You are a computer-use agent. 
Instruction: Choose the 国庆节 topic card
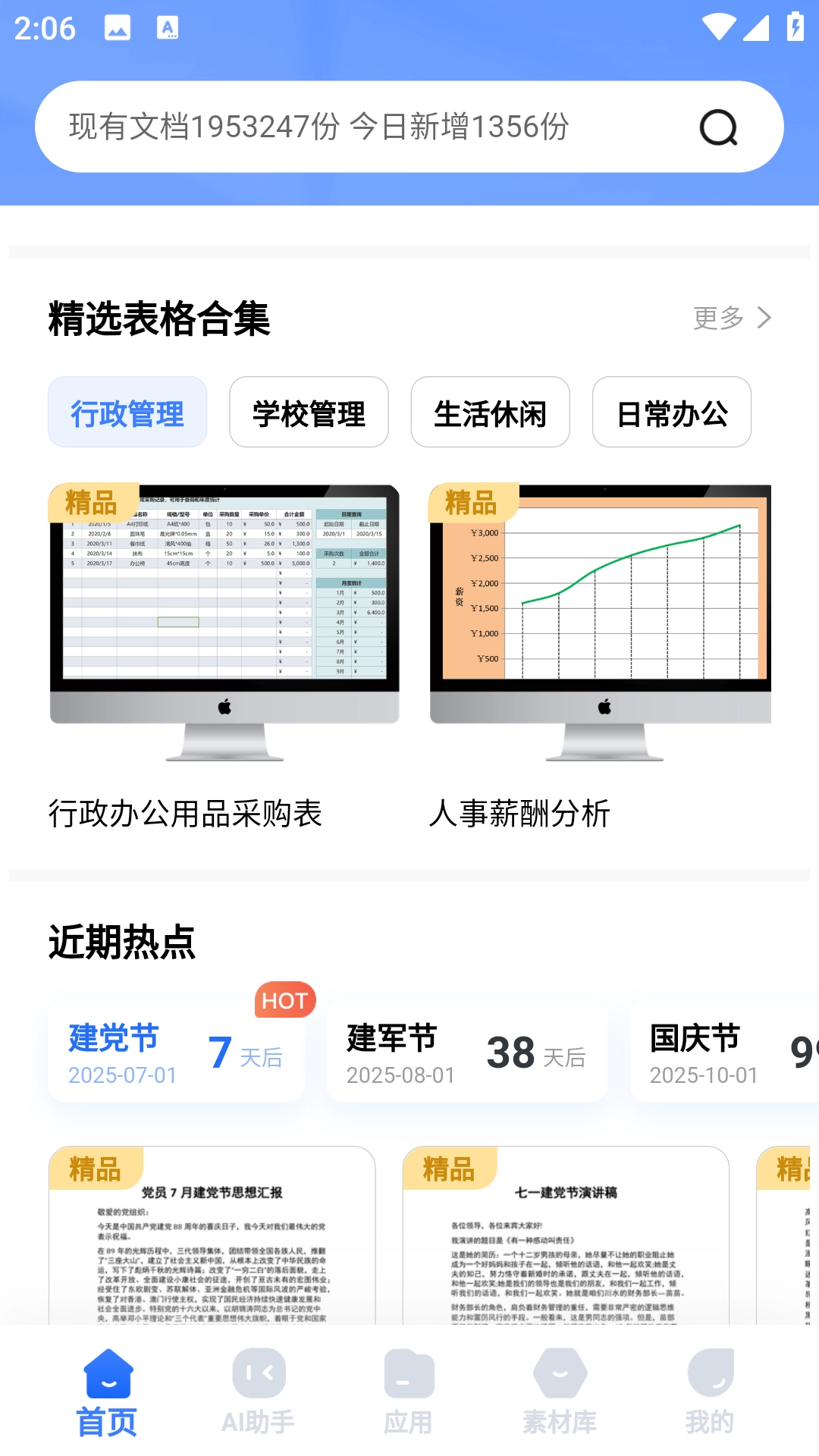pyautogui.click(x=724, y=1052)
